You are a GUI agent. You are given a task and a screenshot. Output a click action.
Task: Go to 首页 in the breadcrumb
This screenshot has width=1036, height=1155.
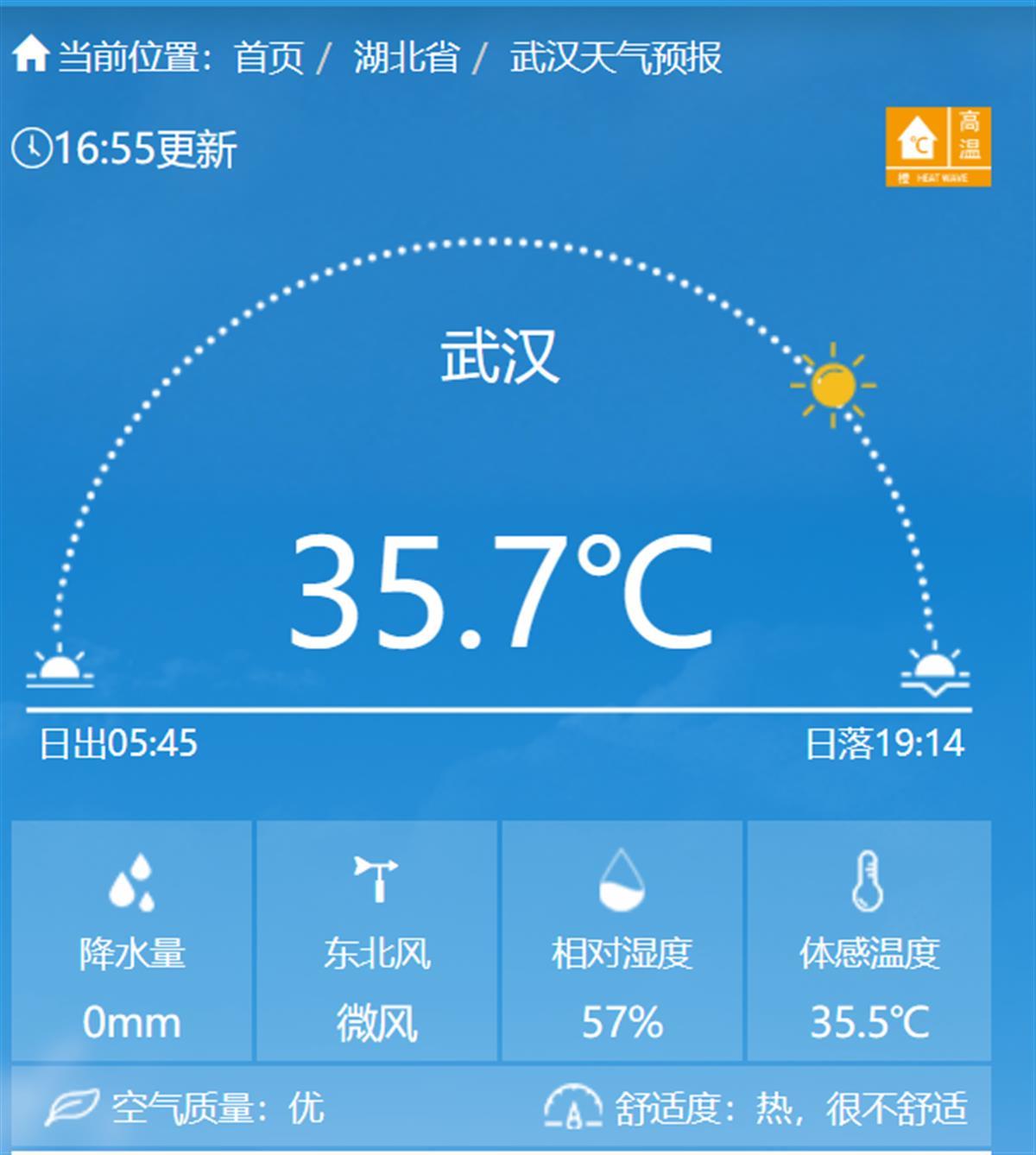click(x=268, y=58)
